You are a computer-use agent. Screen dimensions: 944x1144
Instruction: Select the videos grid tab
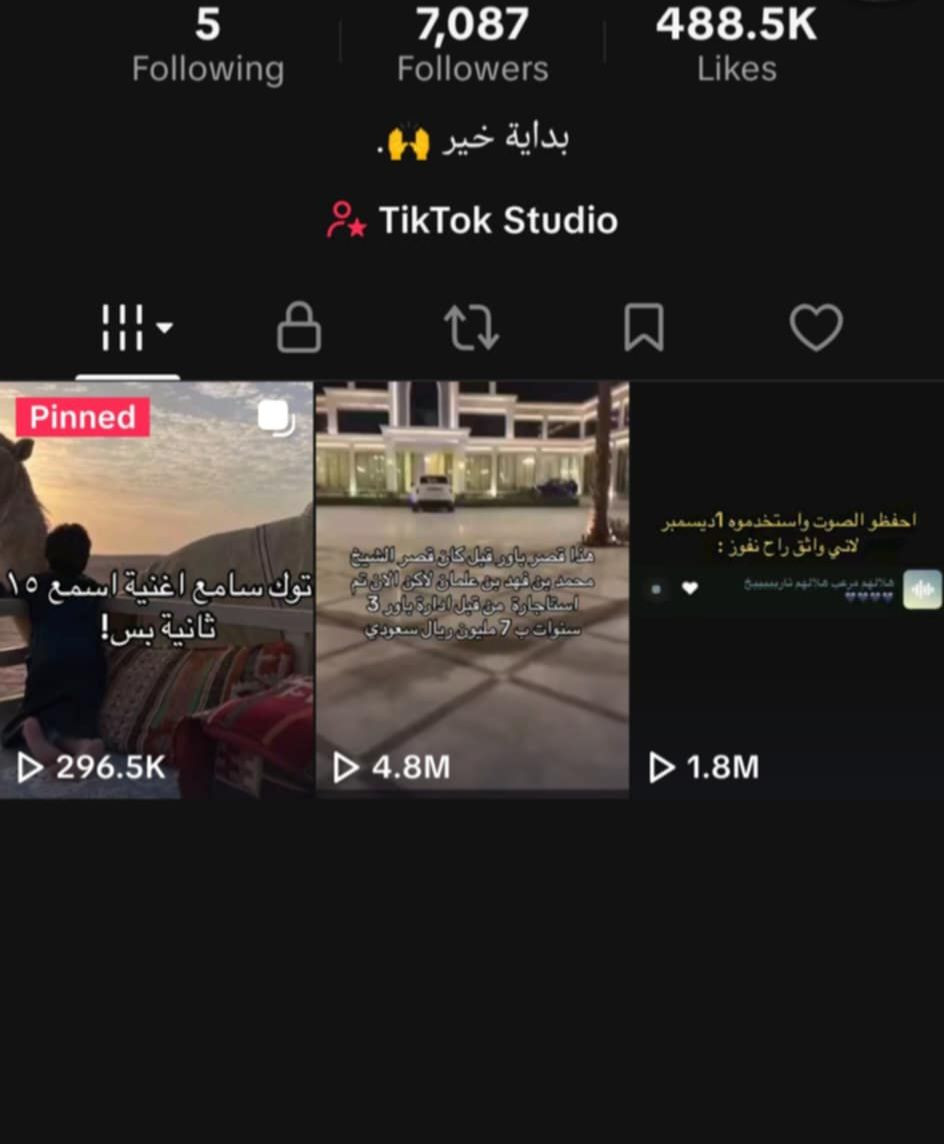[x=135, y=328]
